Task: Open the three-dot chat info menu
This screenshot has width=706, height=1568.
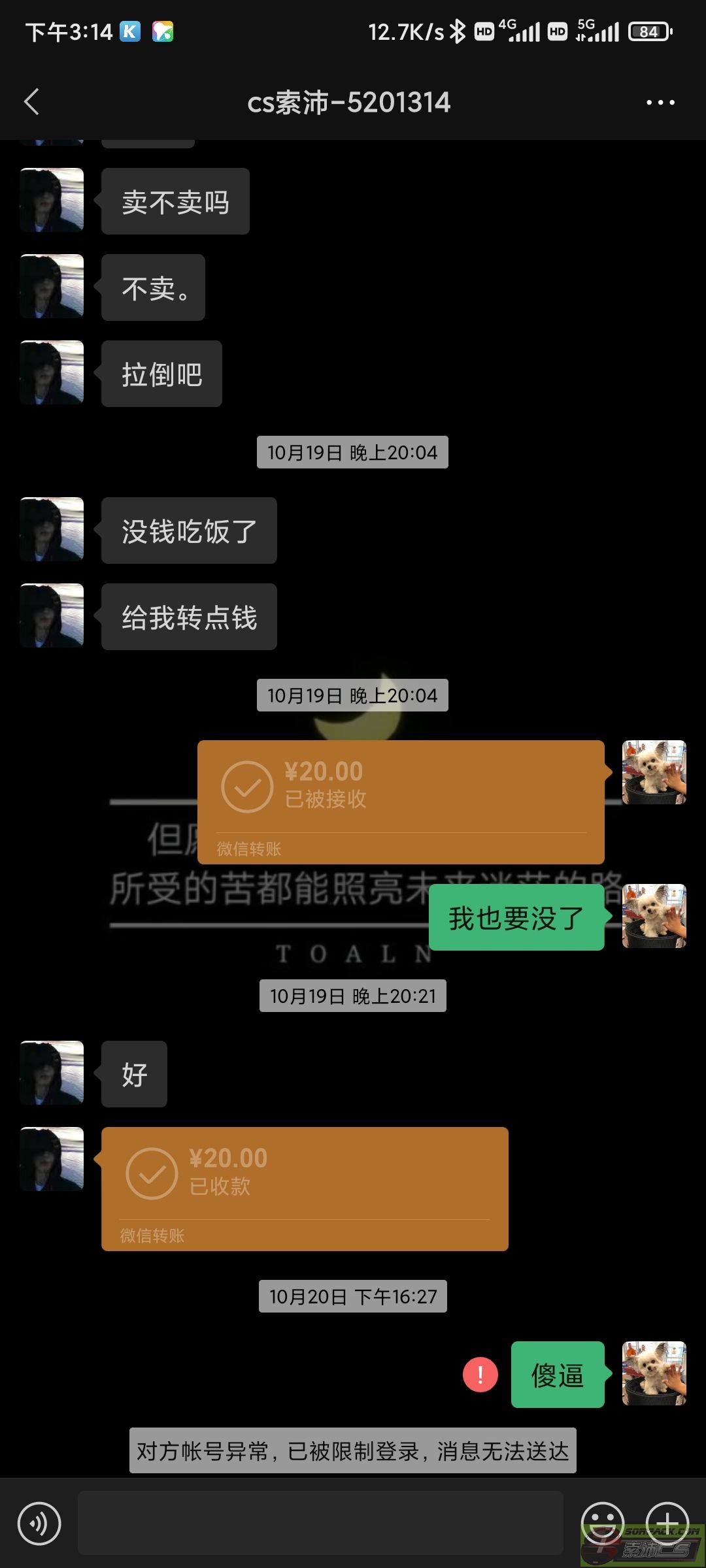Action: pyautogui.click(x=660, y=103)
